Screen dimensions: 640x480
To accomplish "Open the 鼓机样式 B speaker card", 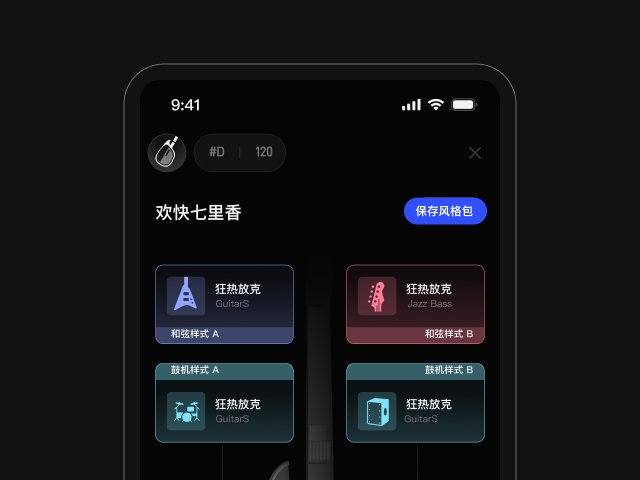I will [x=415, y=403].
